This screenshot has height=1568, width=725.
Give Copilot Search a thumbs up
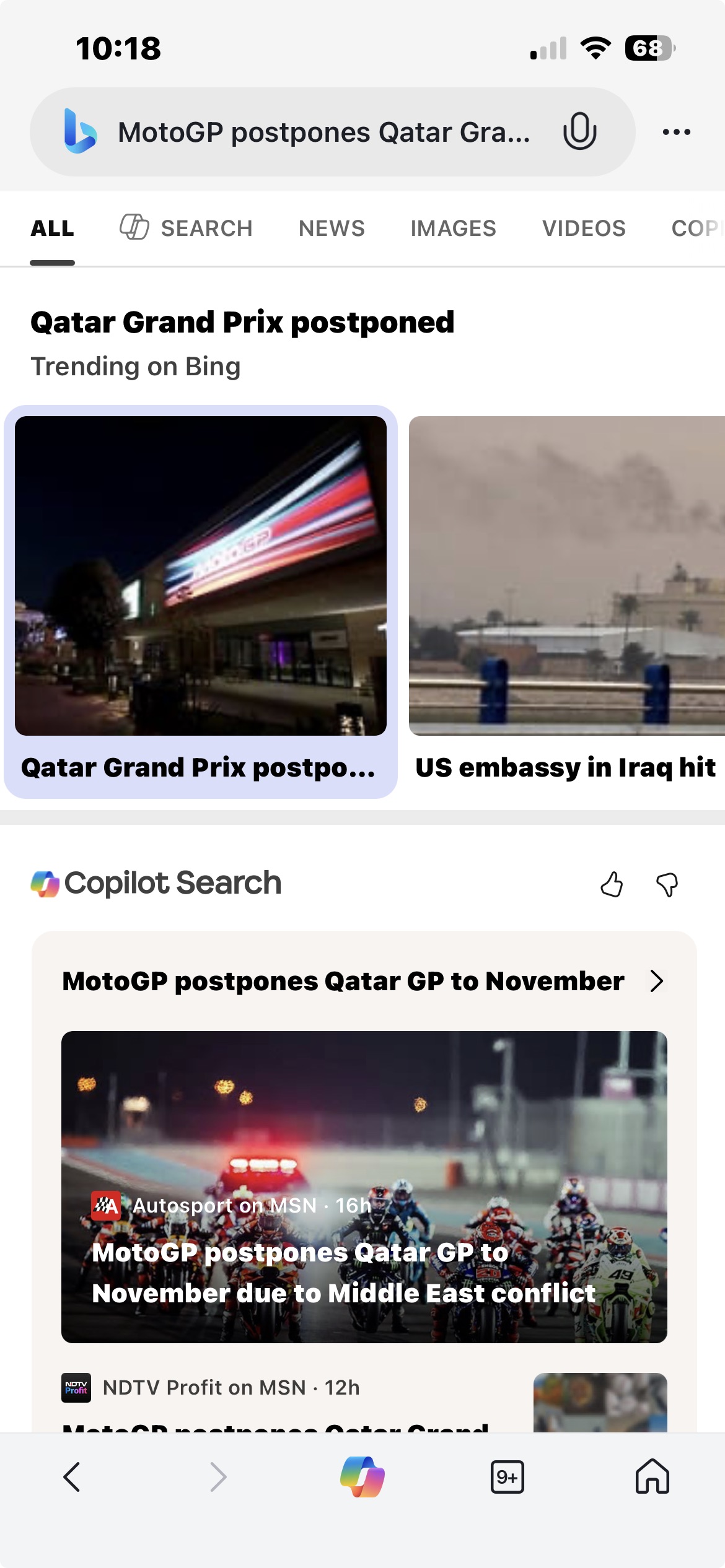point(612,884)
